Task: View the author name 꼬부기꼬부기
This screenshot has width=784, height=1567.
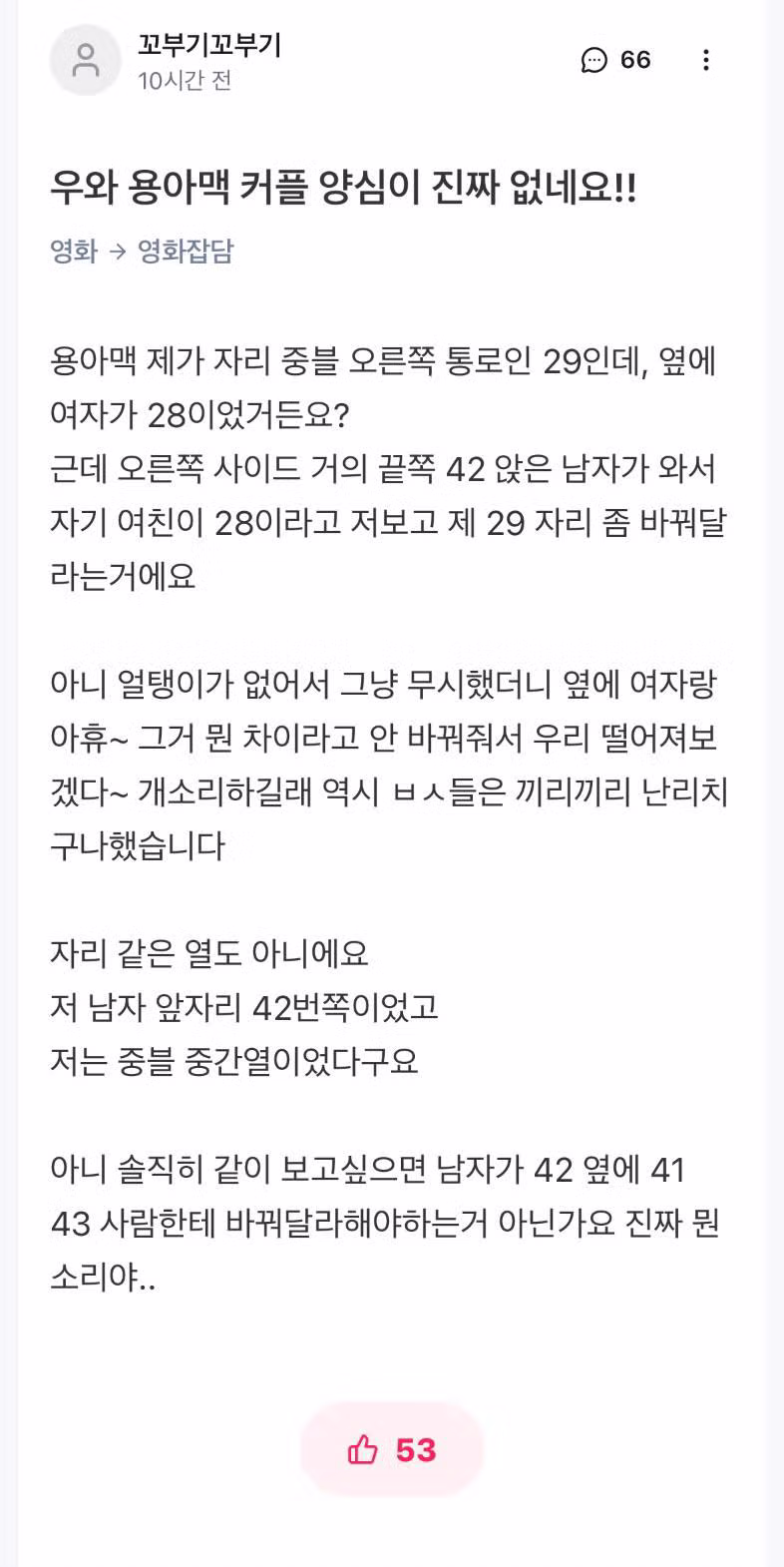Action: coord(209,45)
